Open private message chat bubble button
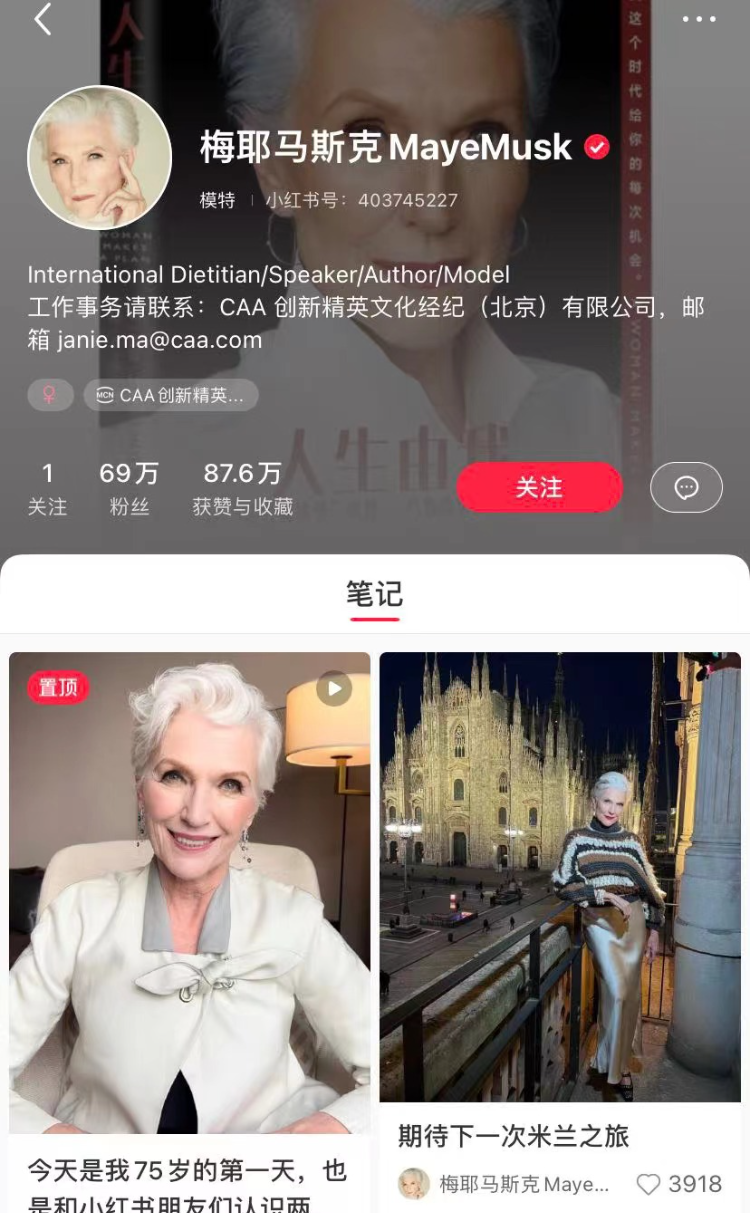 (686, 487)
